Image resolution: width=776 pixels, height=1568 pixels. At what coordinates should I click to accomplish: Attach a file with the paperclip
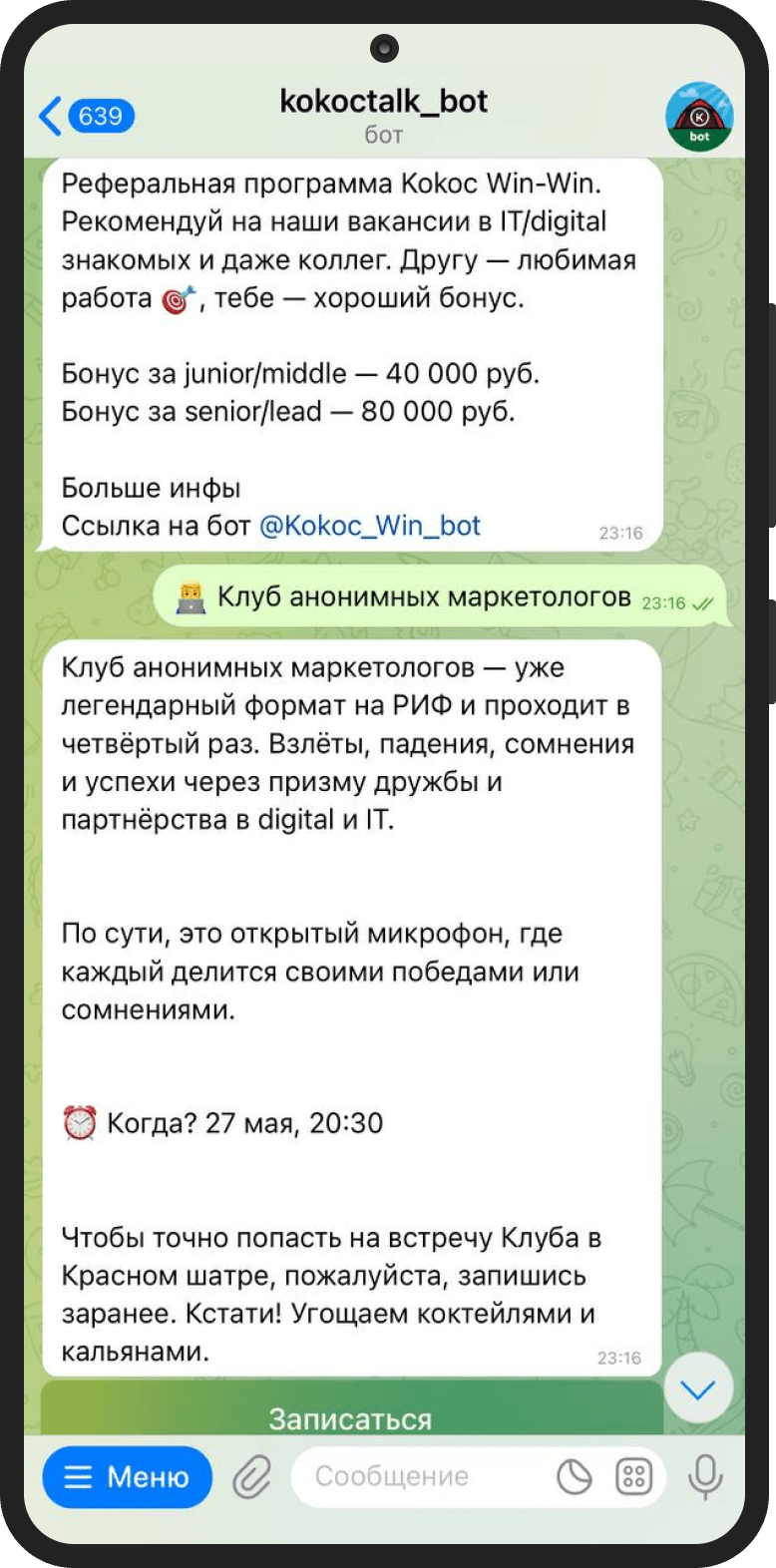[x=252, y=1477]
